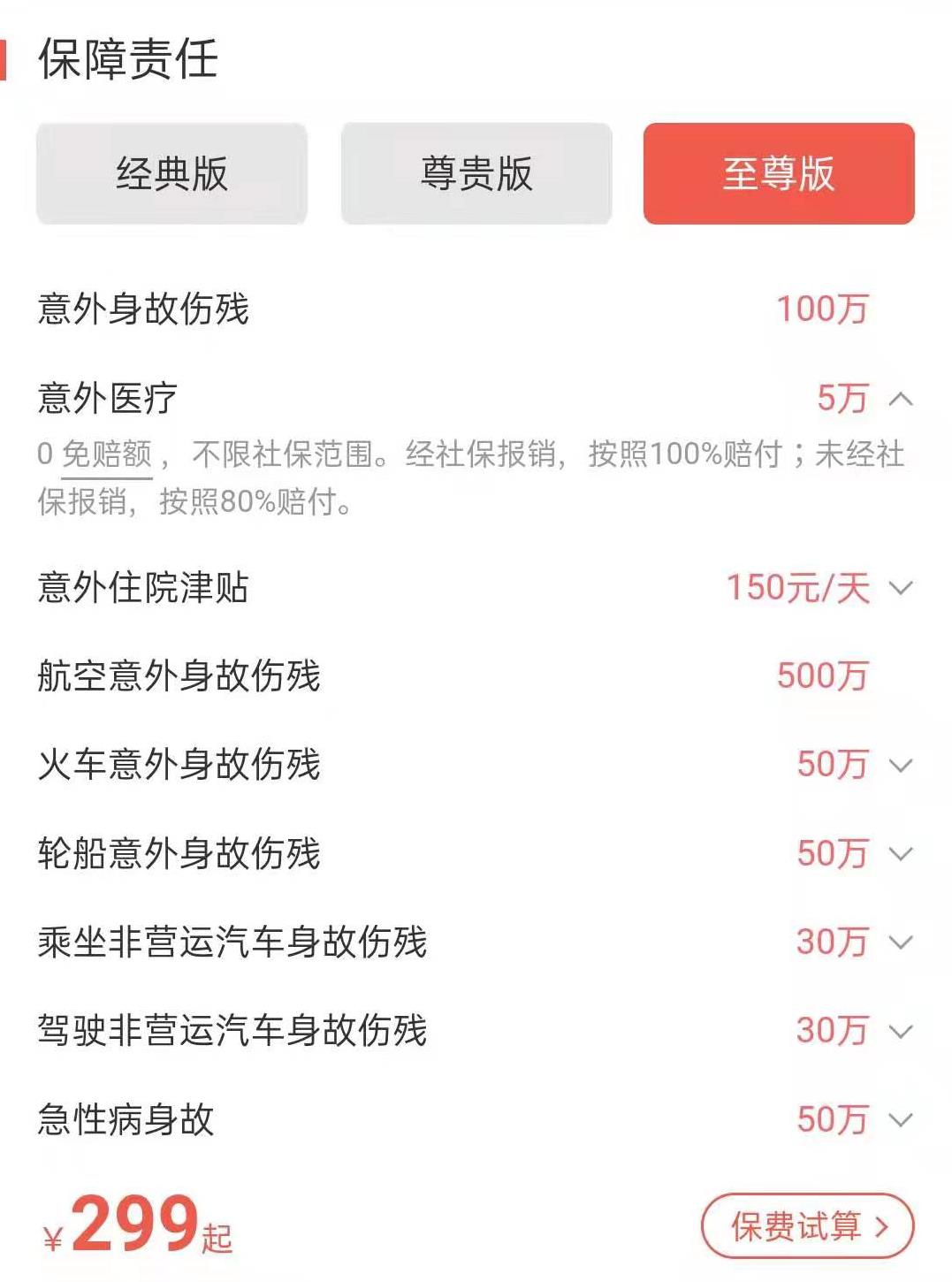
Task: Expand the 火车意外身故伤残 details
Action: click(903, 766)
